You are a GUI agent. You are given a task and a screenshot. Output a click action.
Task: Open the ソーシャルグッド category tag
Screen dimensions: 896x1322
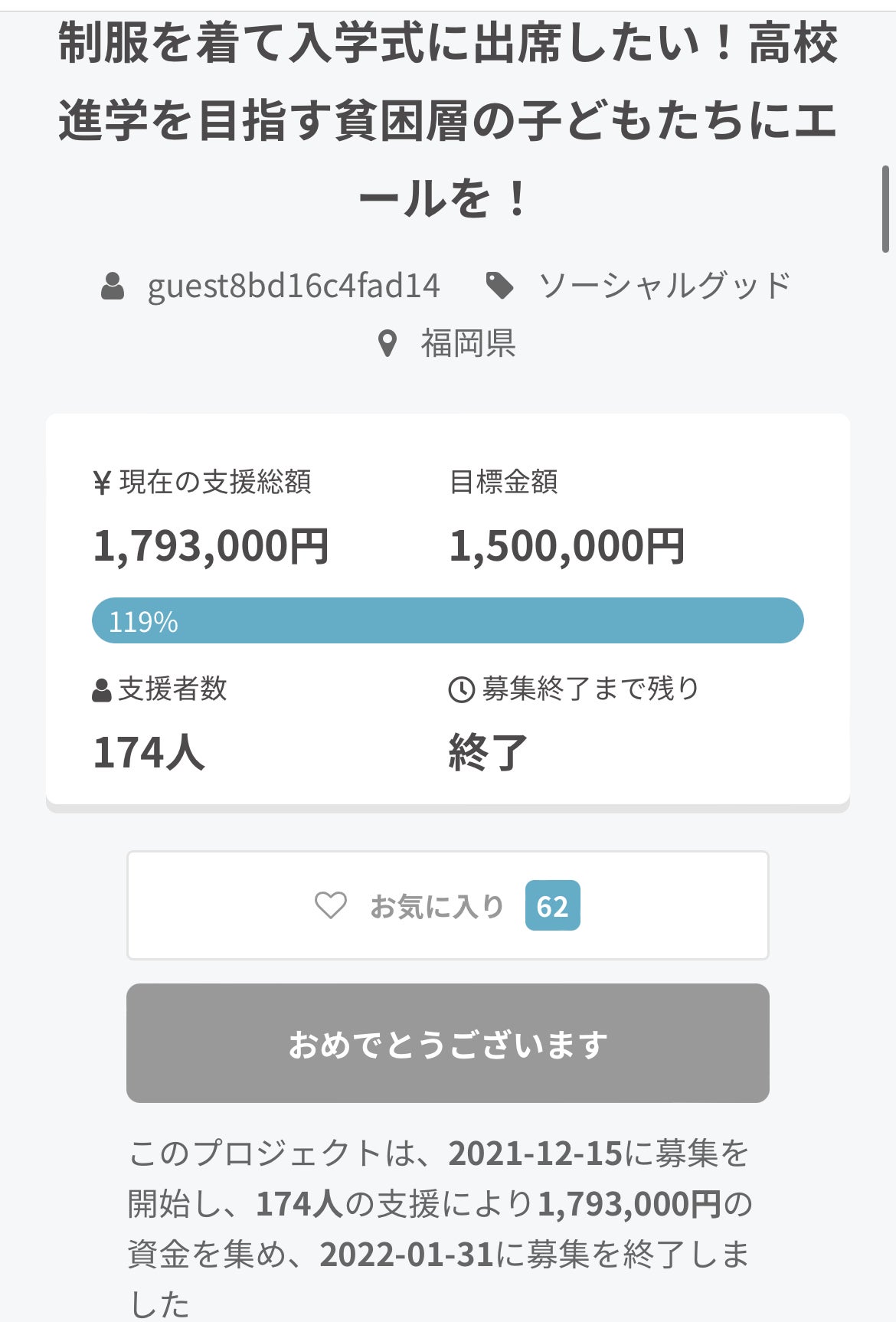point(664,286)
